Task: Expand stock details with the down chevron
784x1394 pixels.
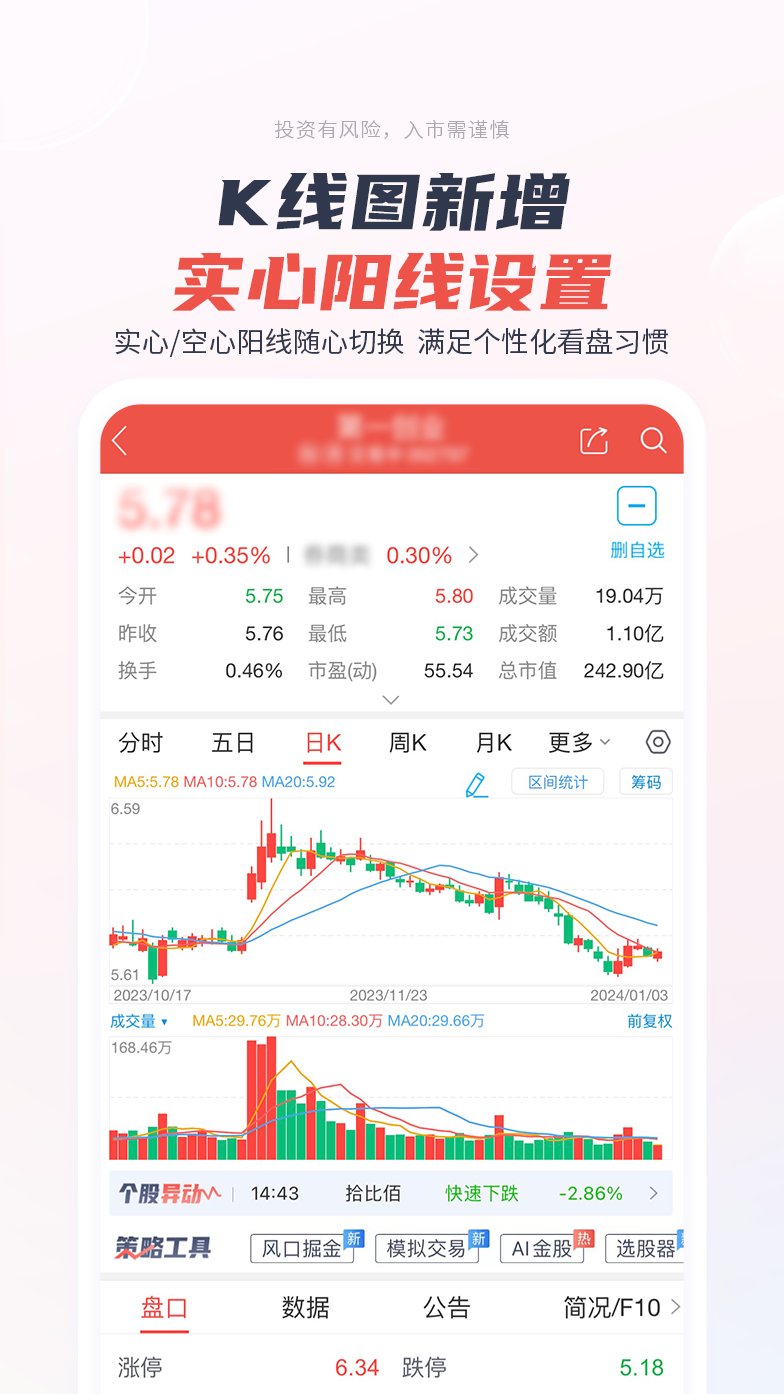Action: (391, 699)
